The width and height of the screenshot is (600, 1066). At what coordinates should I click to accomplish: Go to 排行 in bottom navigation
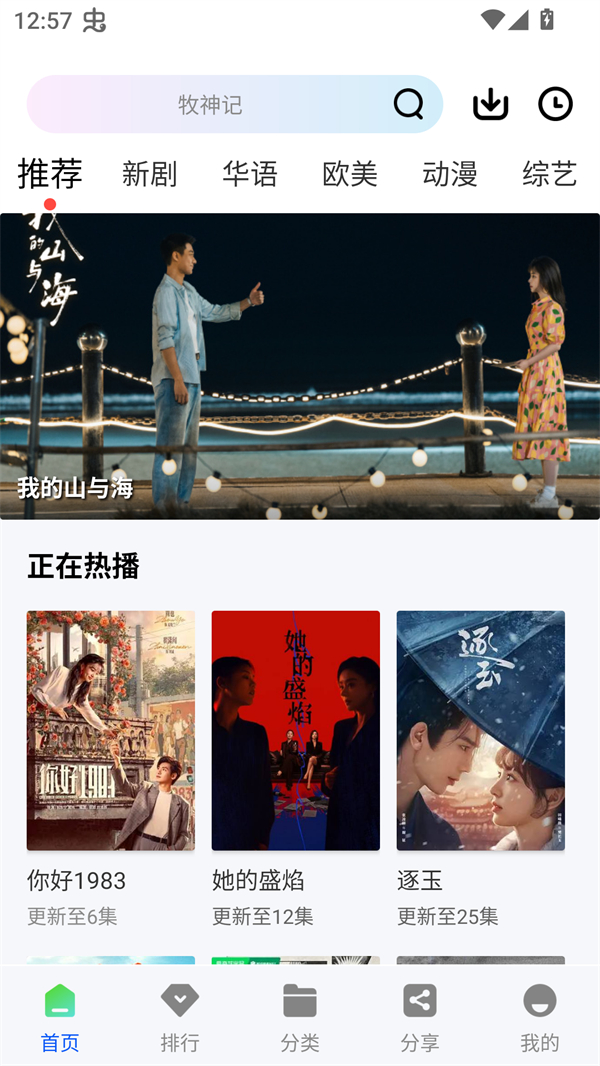point(180,1017)
